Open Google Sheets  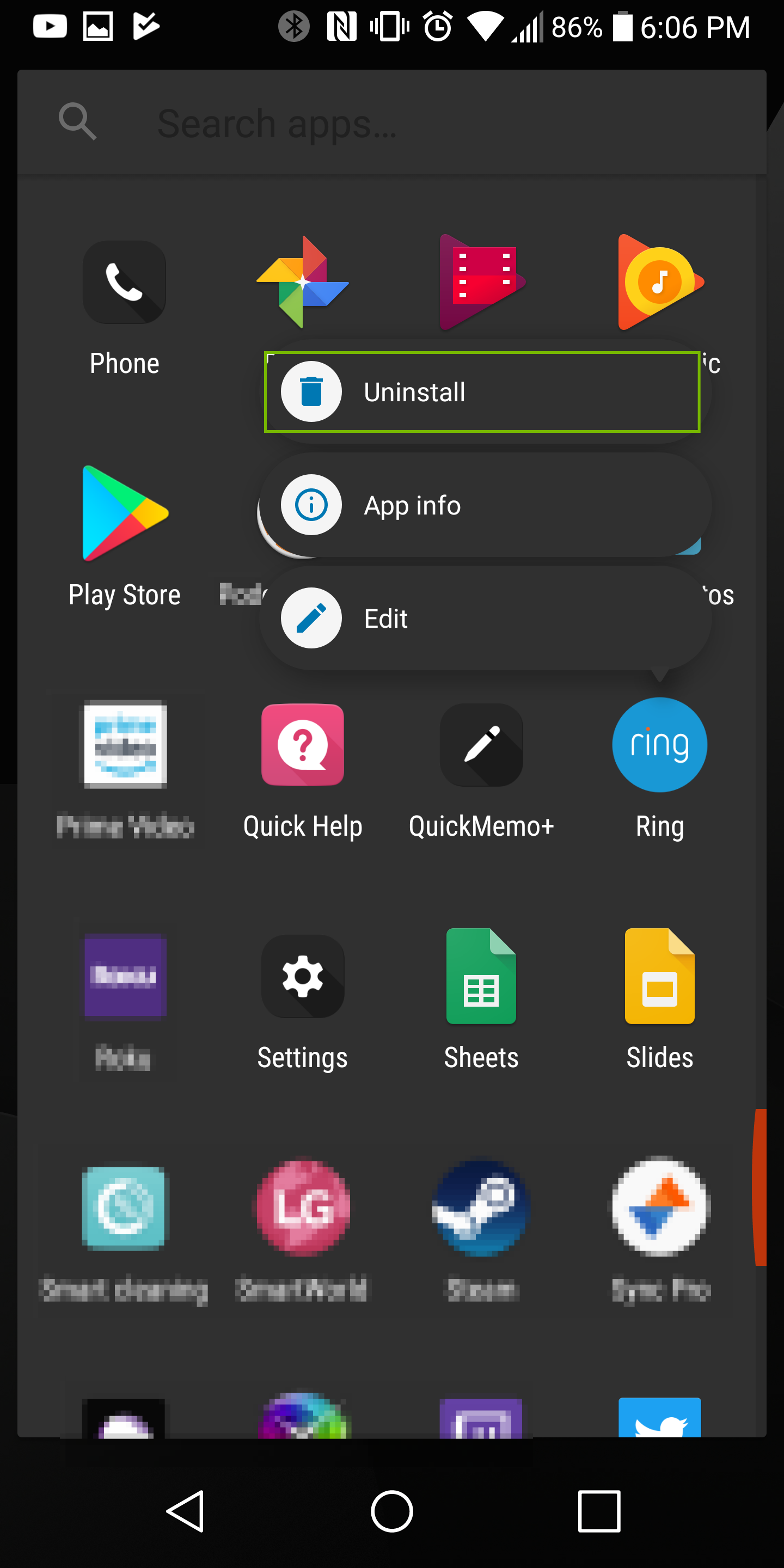(x=481, y=976)
